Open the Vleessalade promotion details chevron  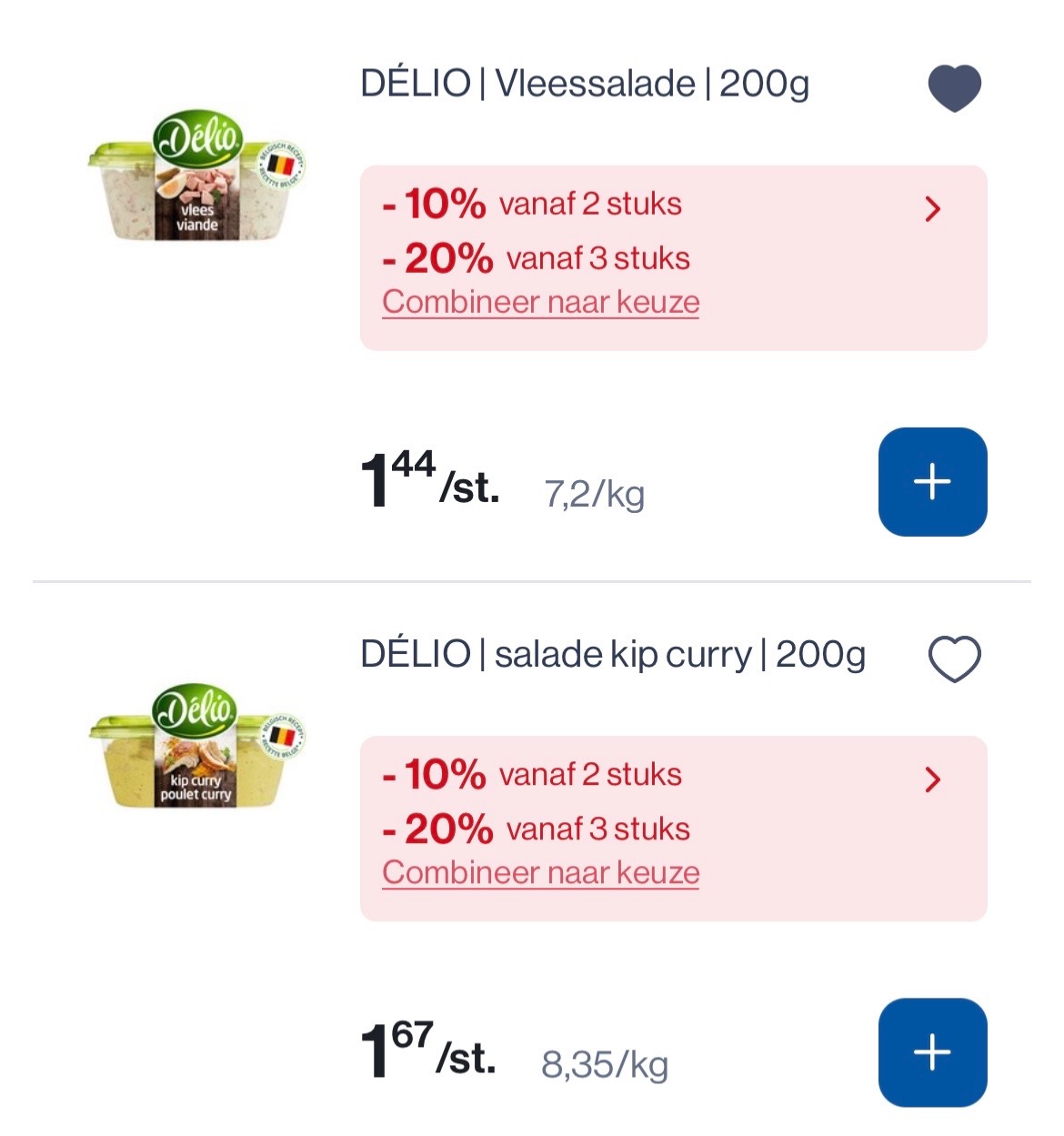pos(932,207)
